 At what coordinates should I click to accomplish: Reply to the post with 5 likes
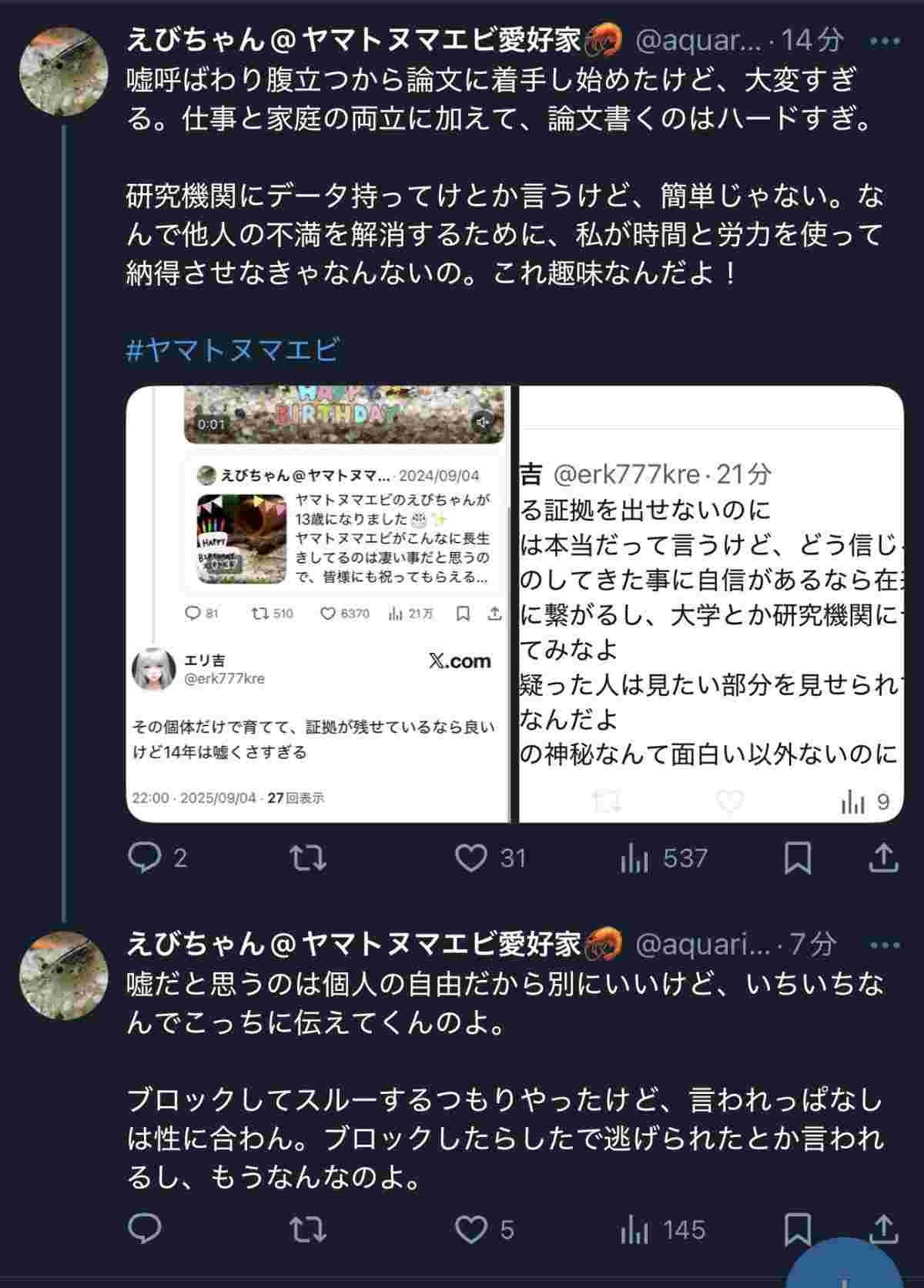[145, 1229]
